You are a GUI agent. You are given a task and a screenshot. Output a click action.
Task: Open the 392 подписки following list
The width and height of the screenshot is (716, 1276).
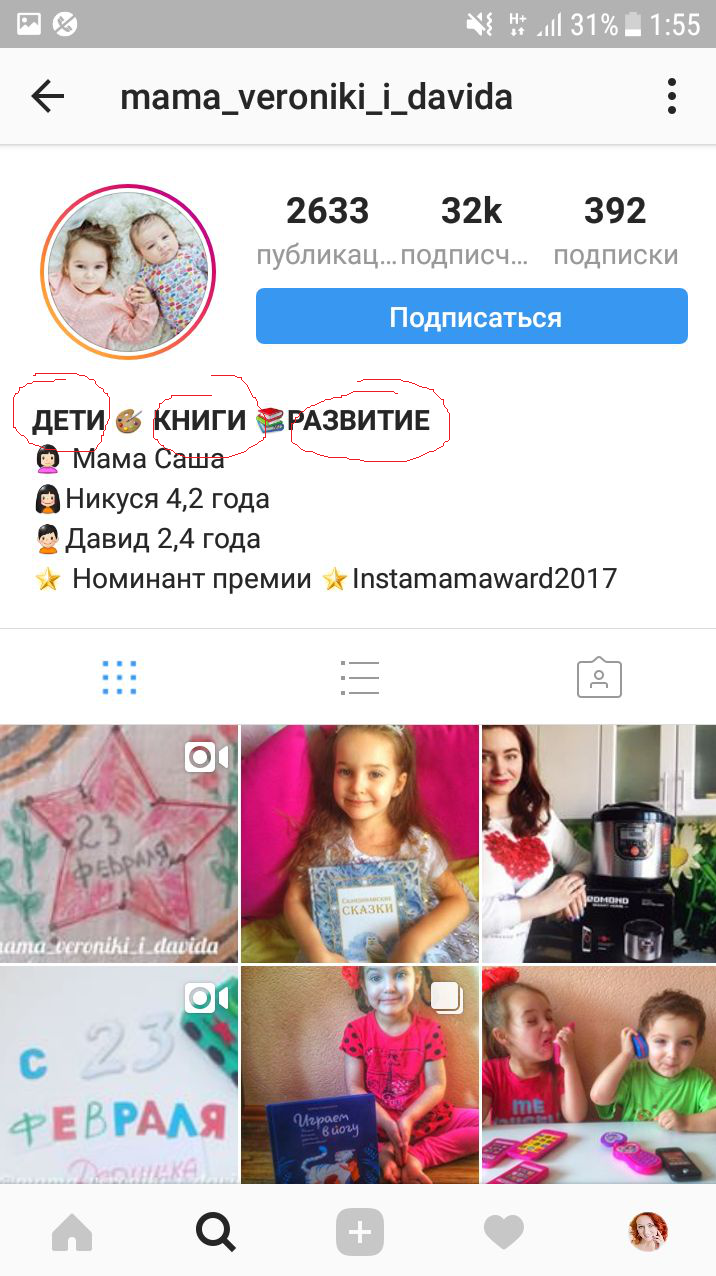pyautogui.click(x=615, y=230)
